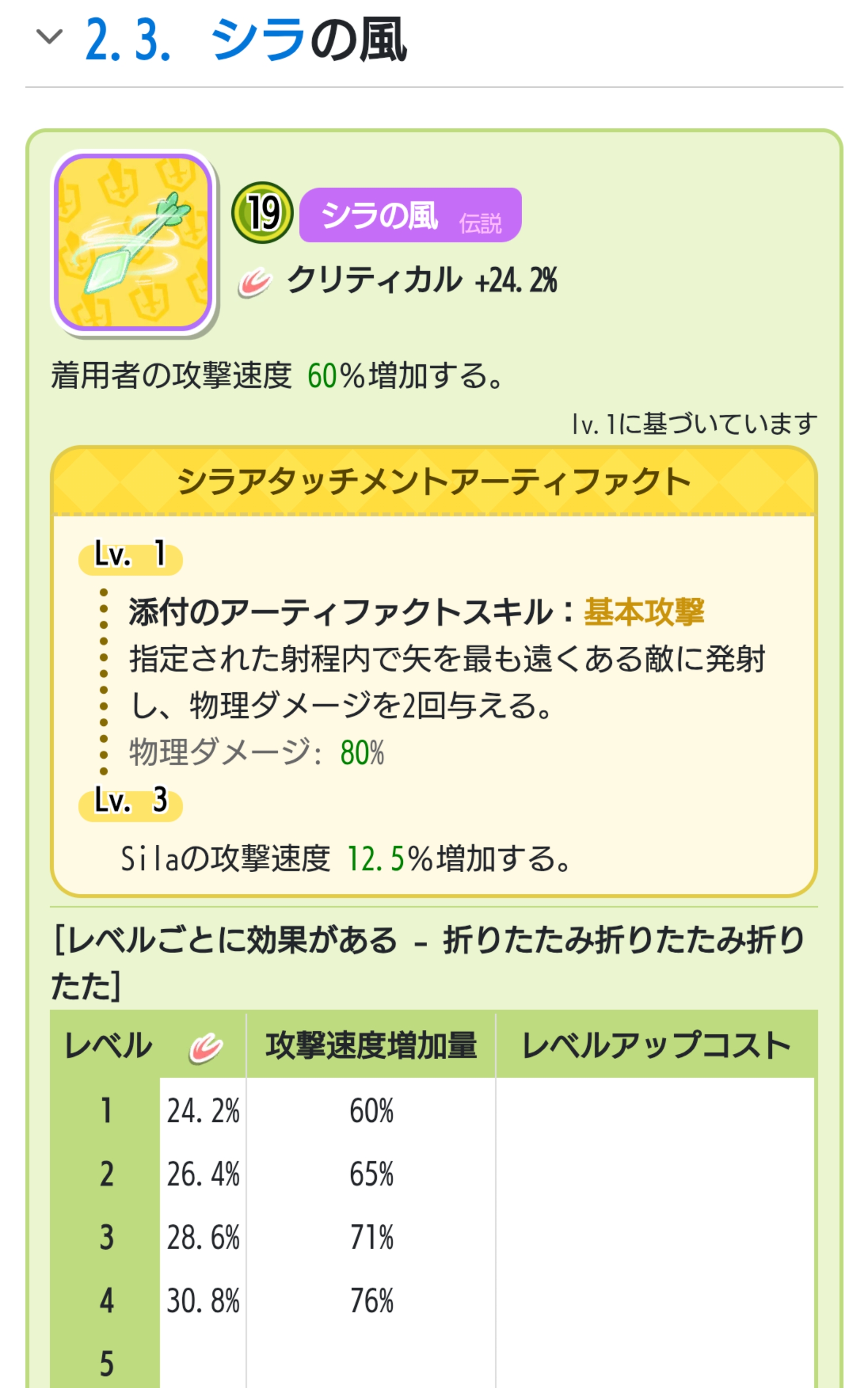This screenshot has height=1388, width=868.
Task: Open the シラ link in the heading
Action: click(x=258, y=40)
